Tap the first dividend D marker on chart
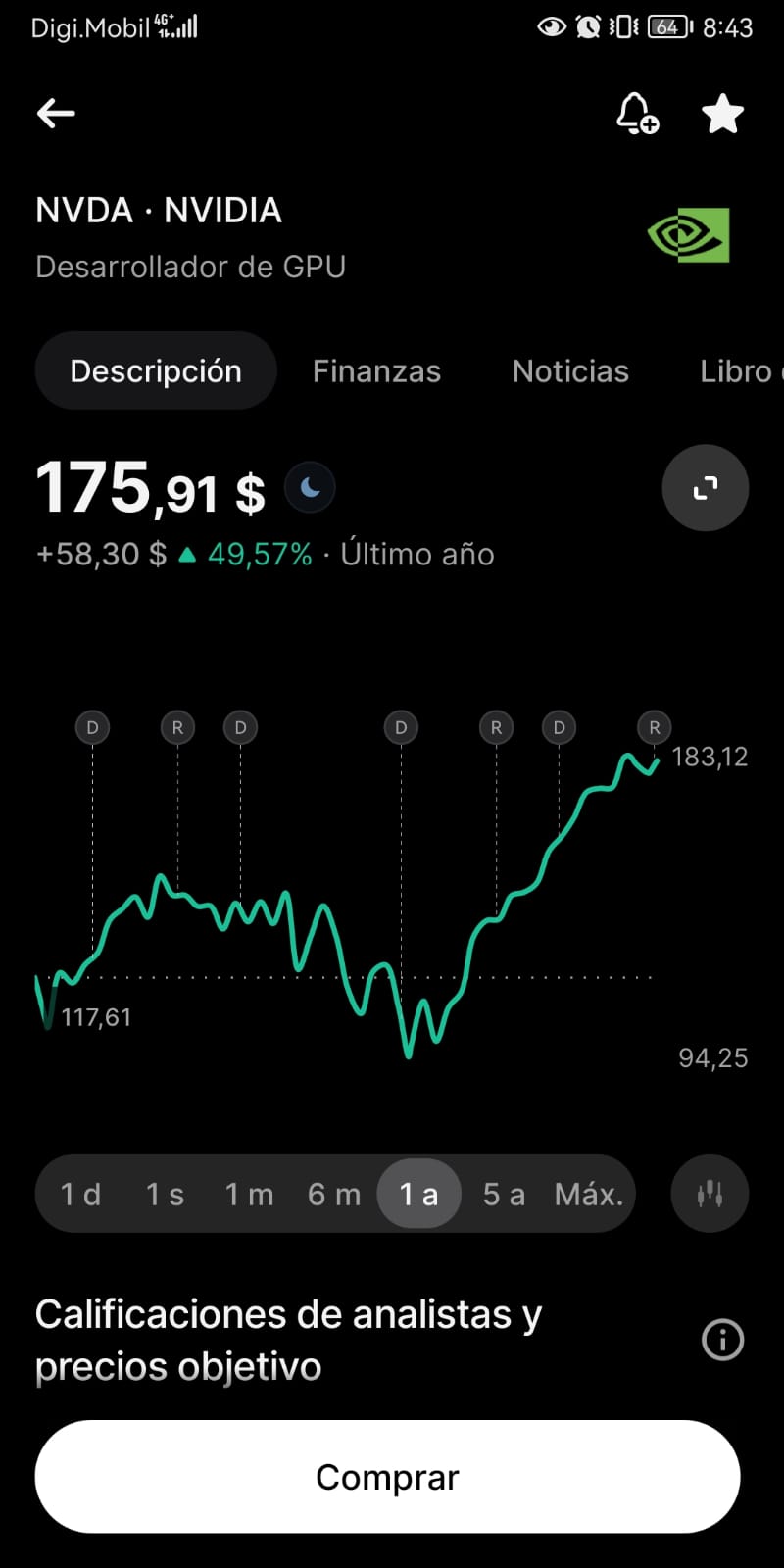Image resolution: width=784 pixels, height=1568 pixels. click(92, 727)
